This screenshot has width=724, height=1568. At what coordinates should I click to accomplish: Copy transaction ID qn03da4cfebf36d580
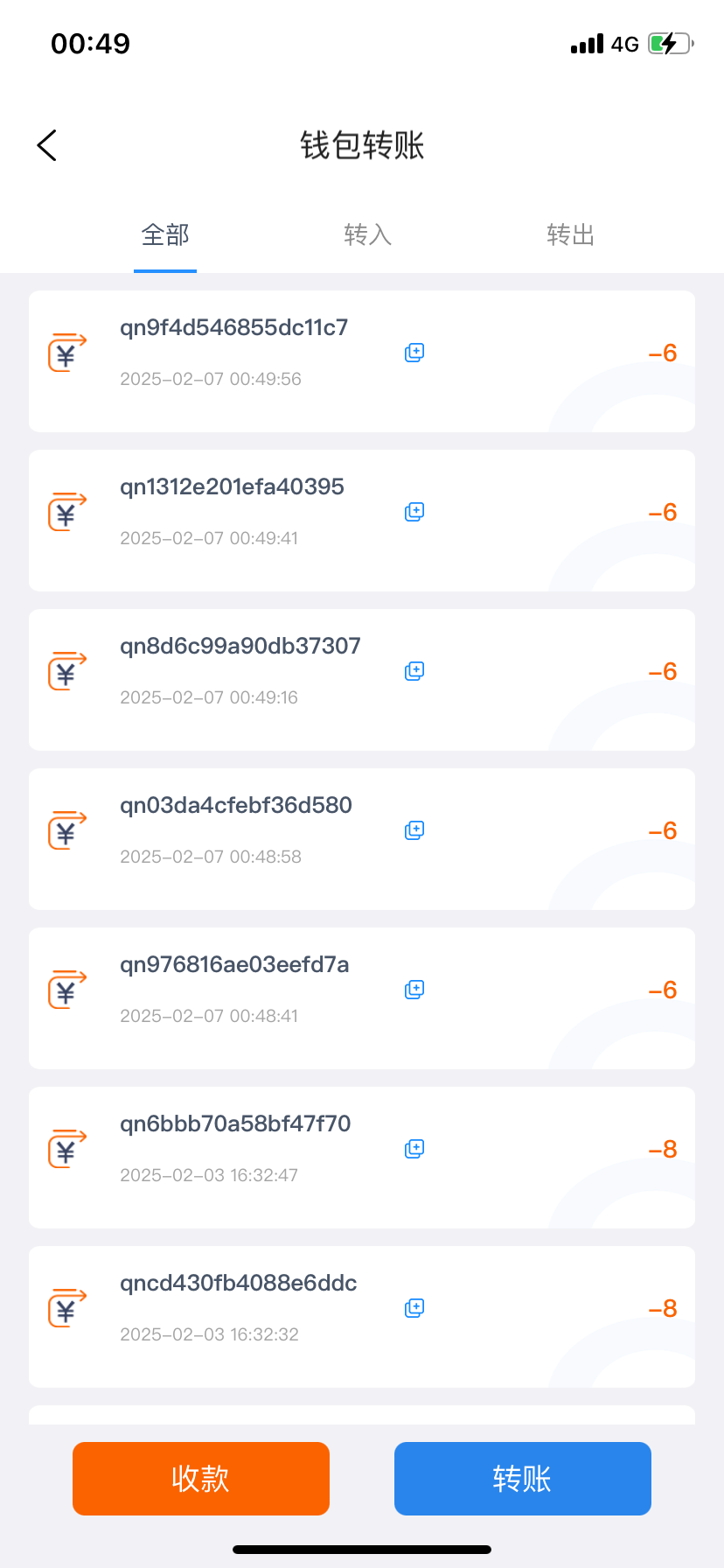coord(414,830)
